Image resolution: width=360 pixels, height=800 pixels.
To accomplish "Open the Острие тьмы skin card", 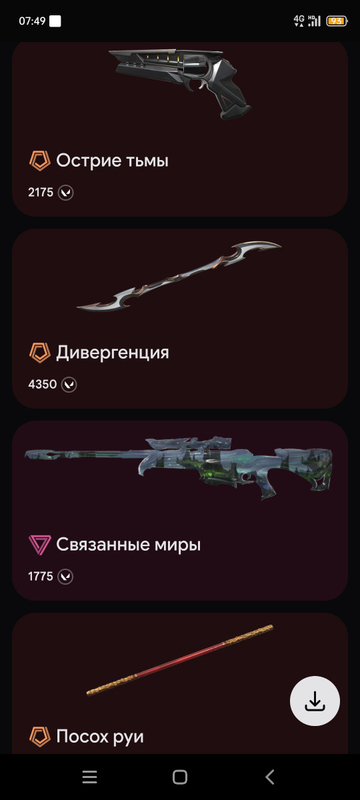I will [x=180, y=130].
